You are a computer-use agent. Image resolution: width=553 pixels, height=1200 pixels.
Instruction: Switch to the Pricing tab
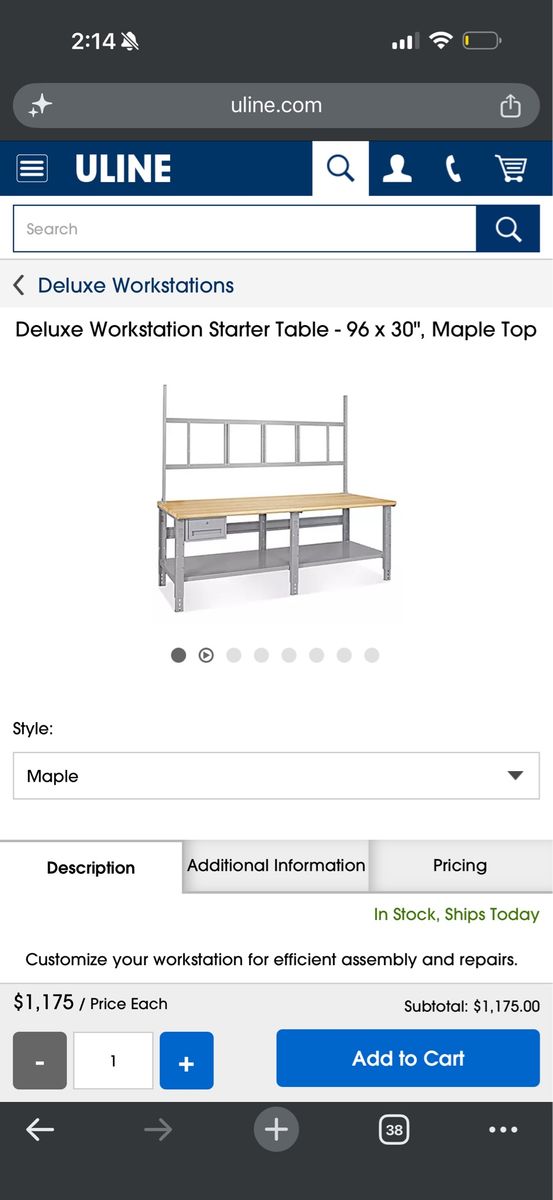460,866
